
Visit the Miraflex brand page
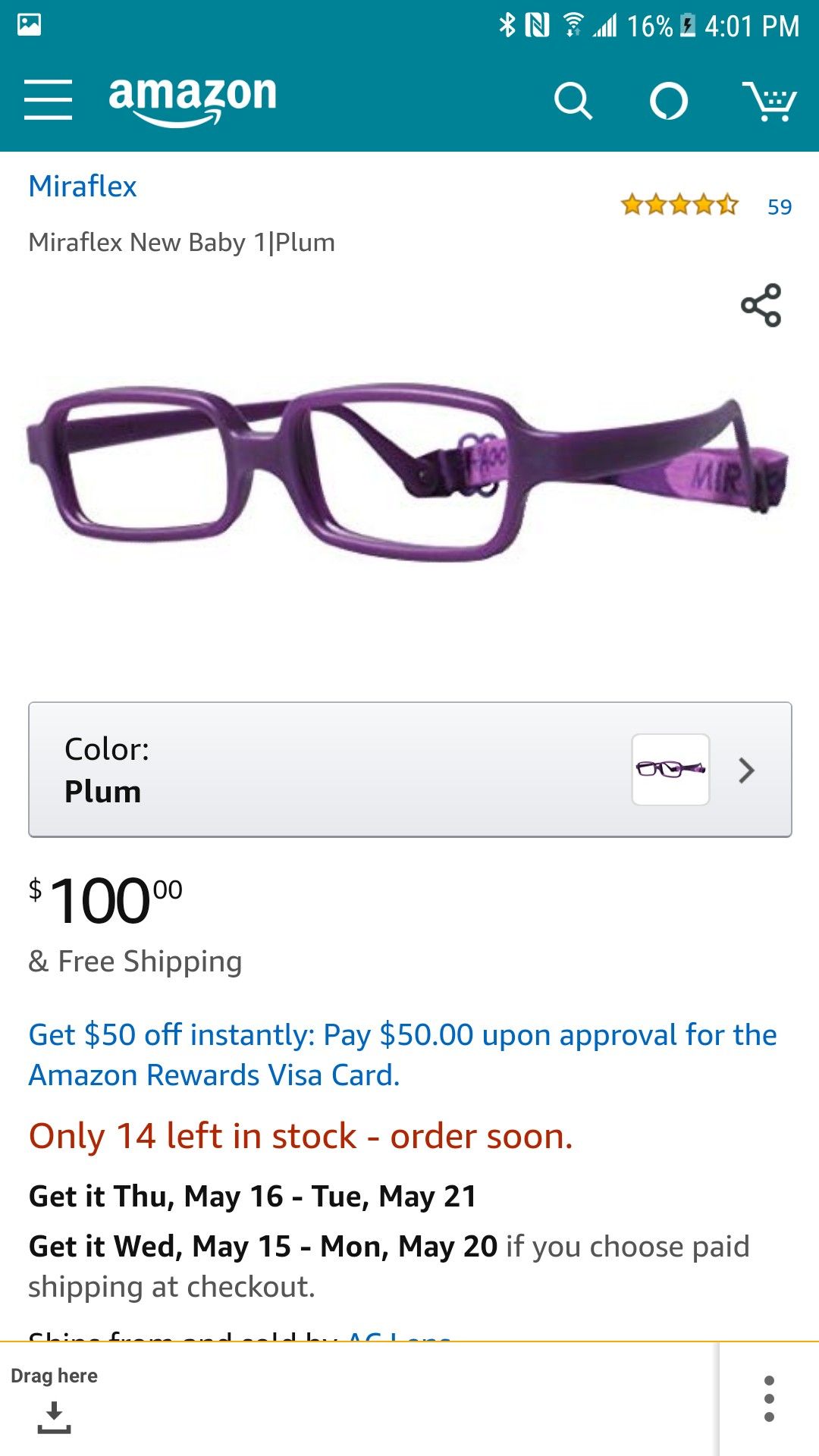[x=82, y=187]
